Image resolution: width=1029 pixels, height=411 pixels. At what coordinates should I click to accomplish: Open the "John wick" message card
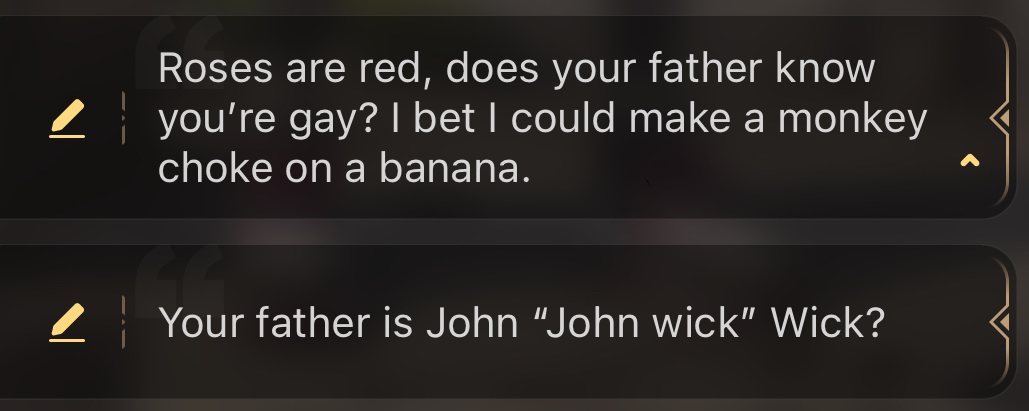tap(520, 323)
